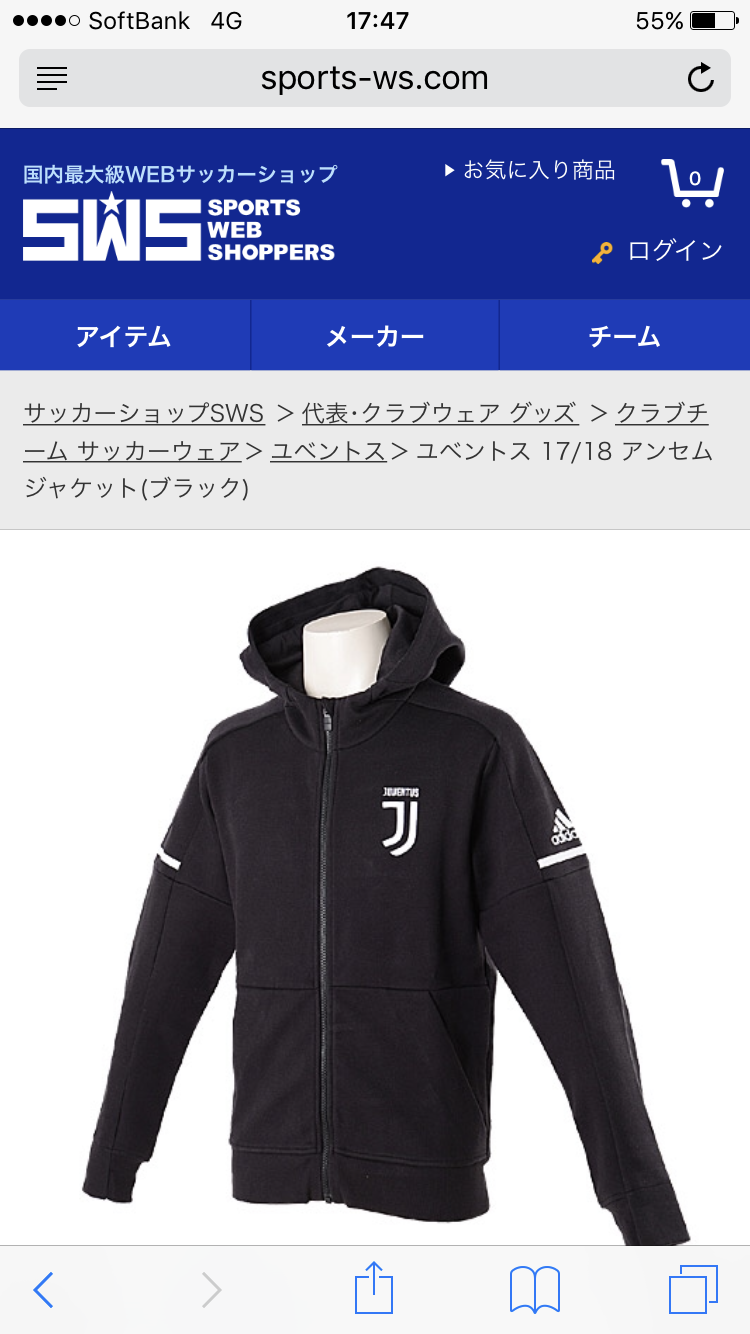Show open Safari tabs
This screenshot has height=1334, width=750.
click(693, 1290)
